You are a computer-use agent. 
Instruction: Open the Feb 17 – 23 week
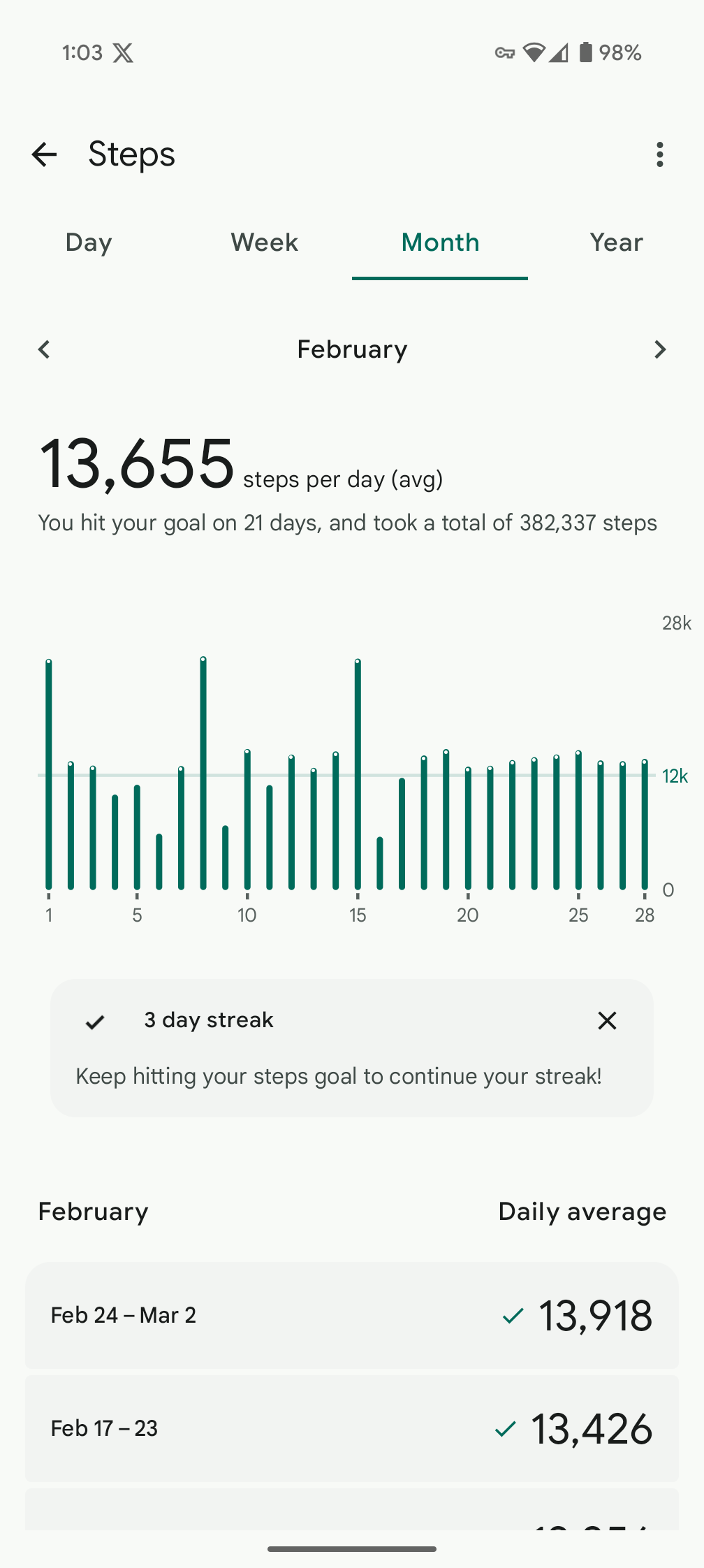pos(352,1428)
